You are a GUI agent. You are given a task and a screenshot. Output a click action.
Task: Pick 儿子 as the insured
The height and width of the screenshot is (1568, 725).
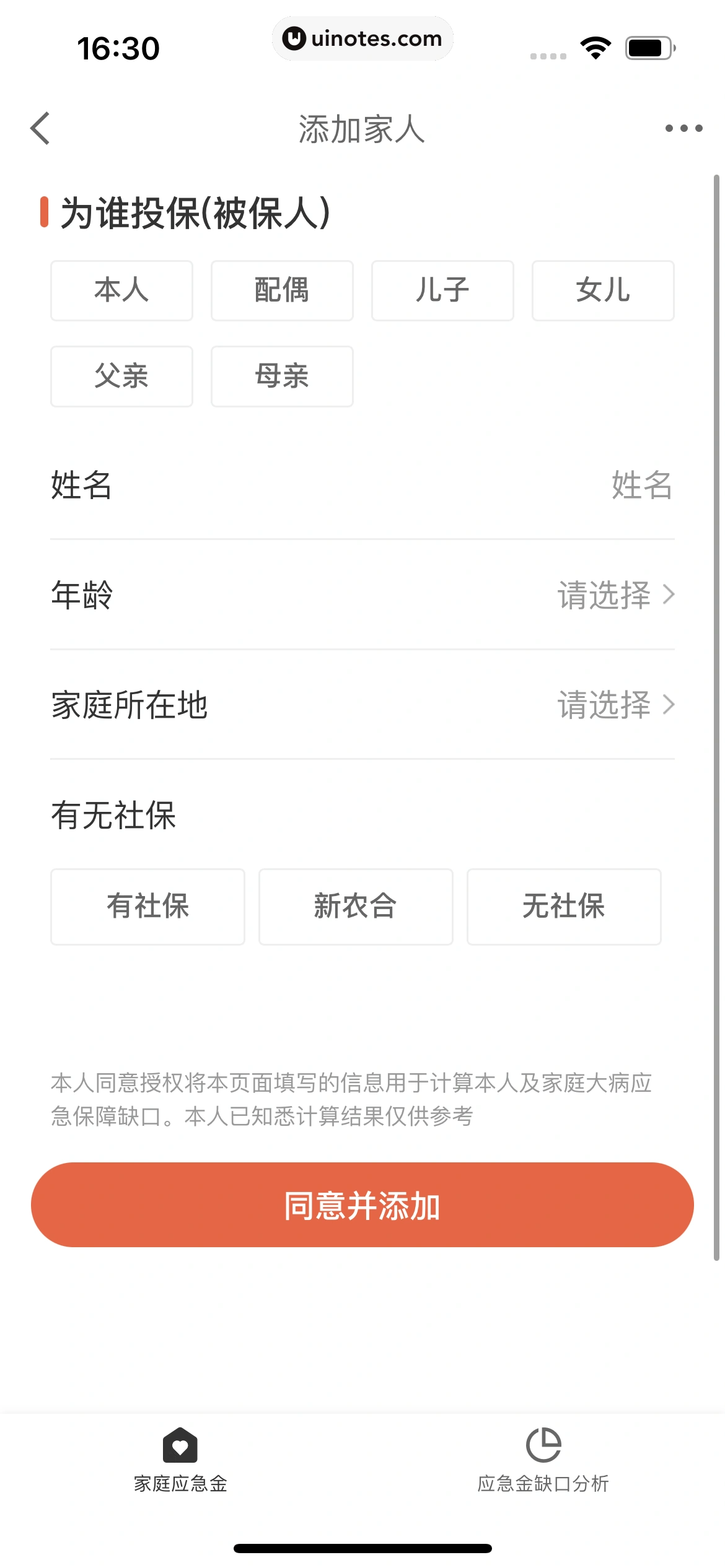pos(442,290)
